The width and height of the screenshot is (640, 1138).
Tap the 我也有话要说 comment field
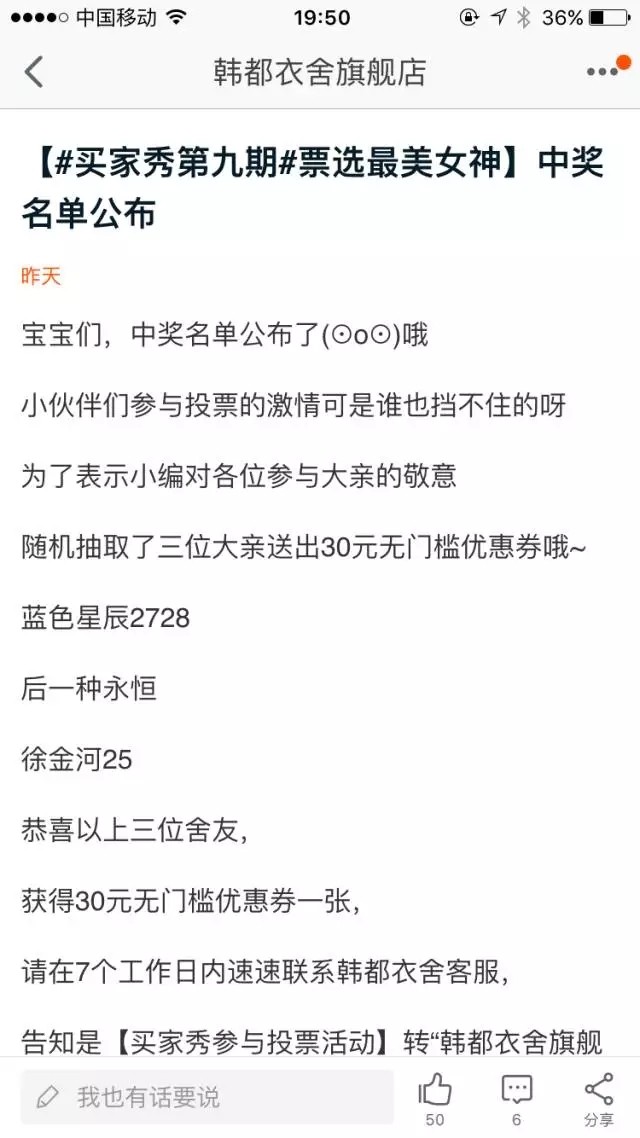[207, 1097]
